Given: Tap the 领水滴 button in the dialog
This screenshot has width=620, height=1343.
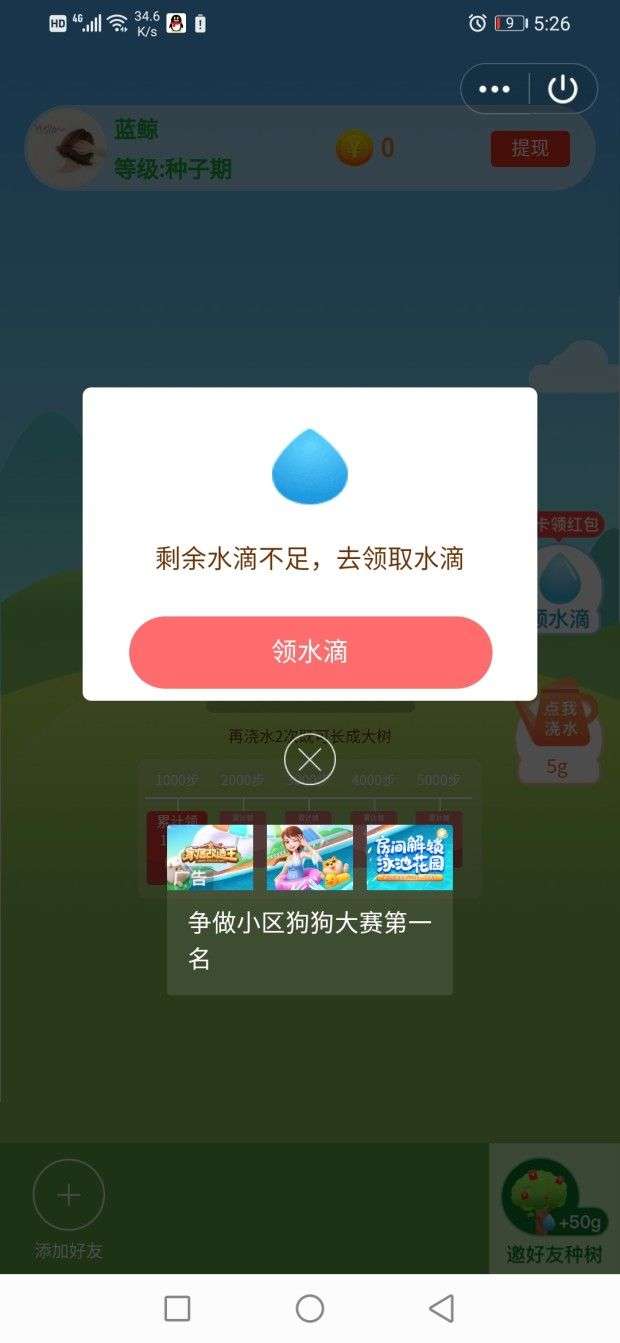Looking at the screenshot, I should [x=310, y=652].
